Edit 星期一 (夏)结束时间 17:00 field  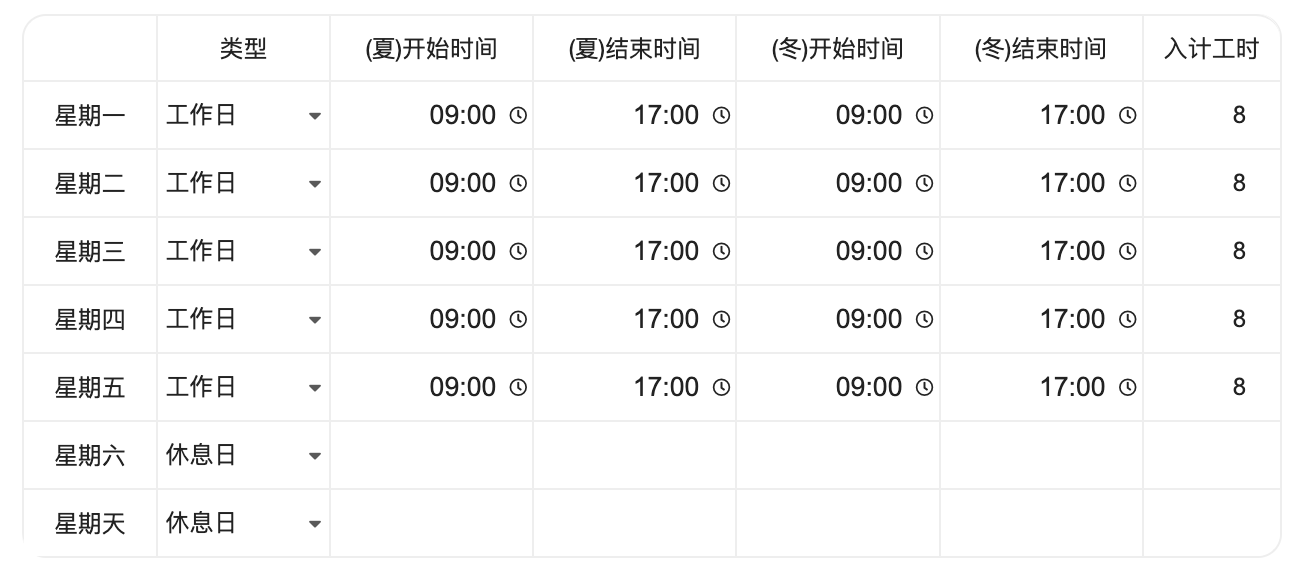(666, 116)
